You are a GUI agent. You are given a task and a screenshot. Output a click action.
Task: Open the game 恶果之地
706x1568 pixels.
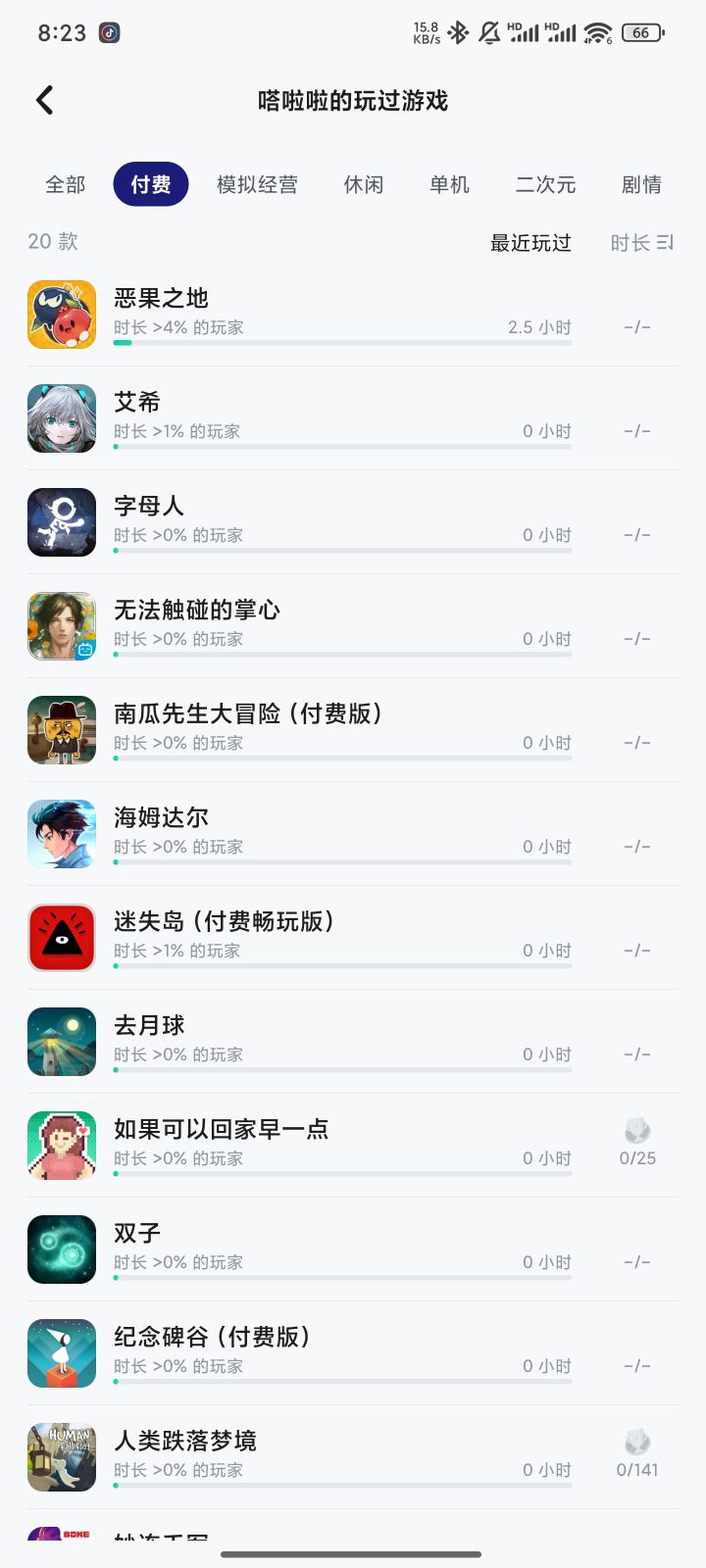[x=162, y=298]
